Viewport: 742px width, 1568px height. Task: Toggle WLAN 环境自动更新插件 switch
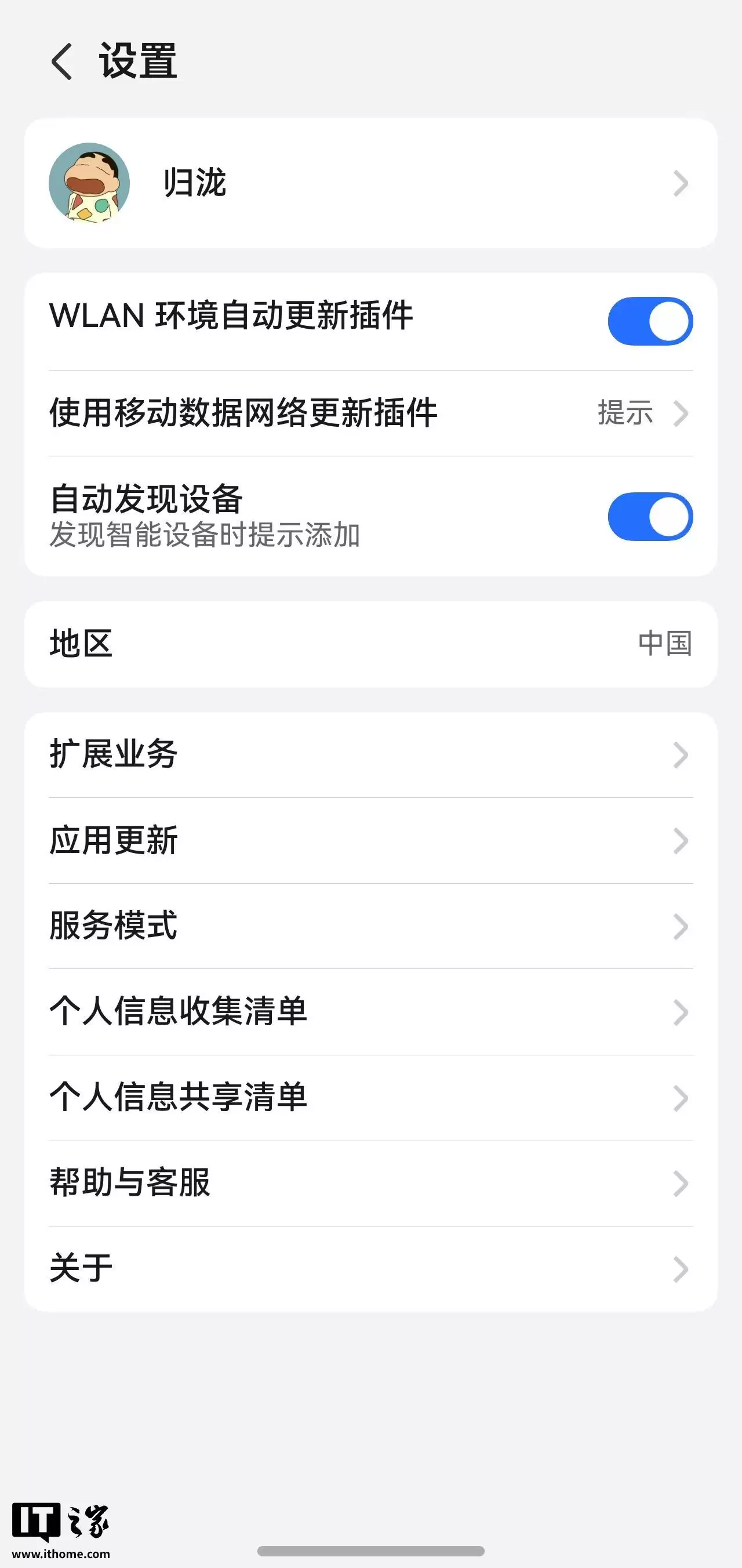[649, 321]
